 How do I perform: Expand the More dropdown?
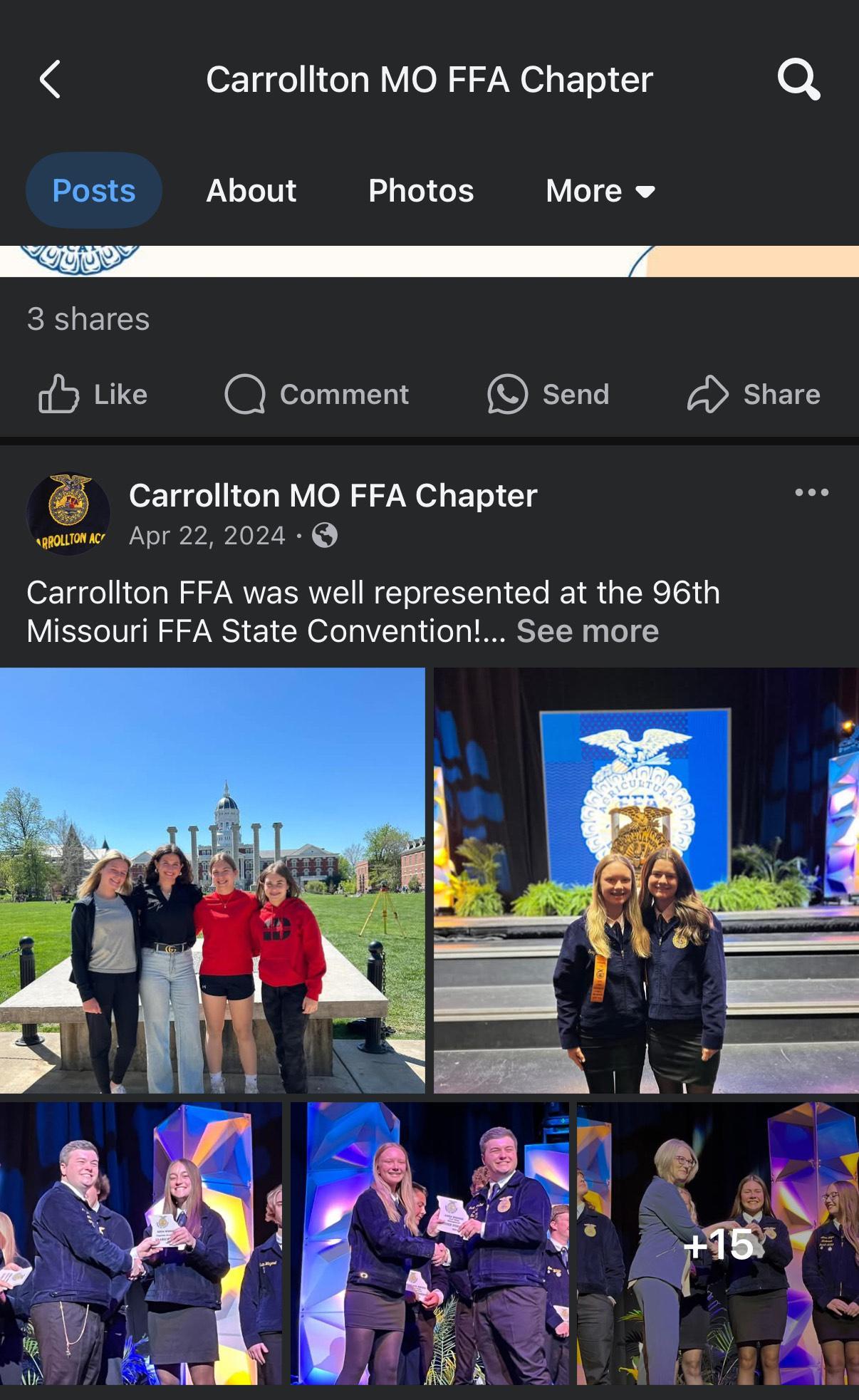point(600,191)
